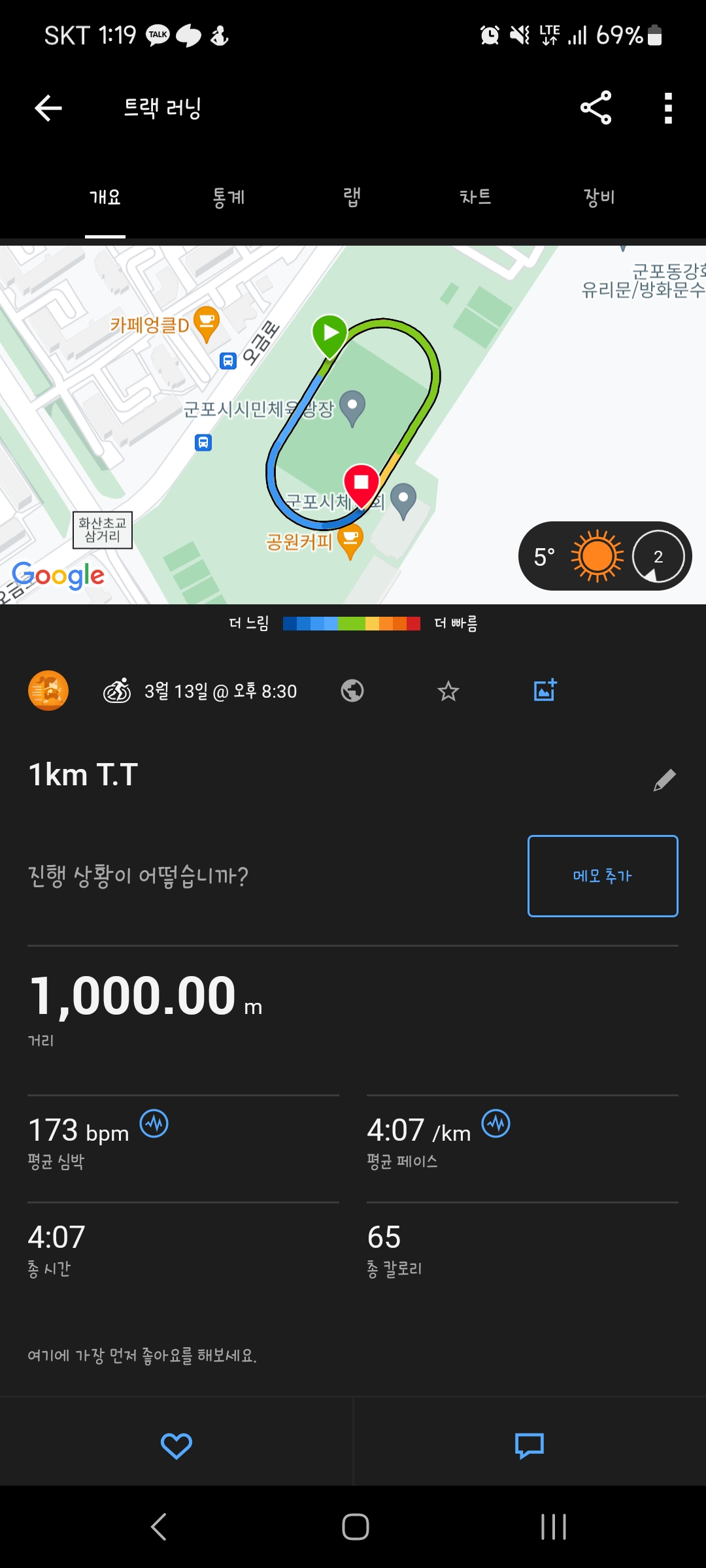
Task: Mark the activity as favorite with the star
Action: (448, 691)
